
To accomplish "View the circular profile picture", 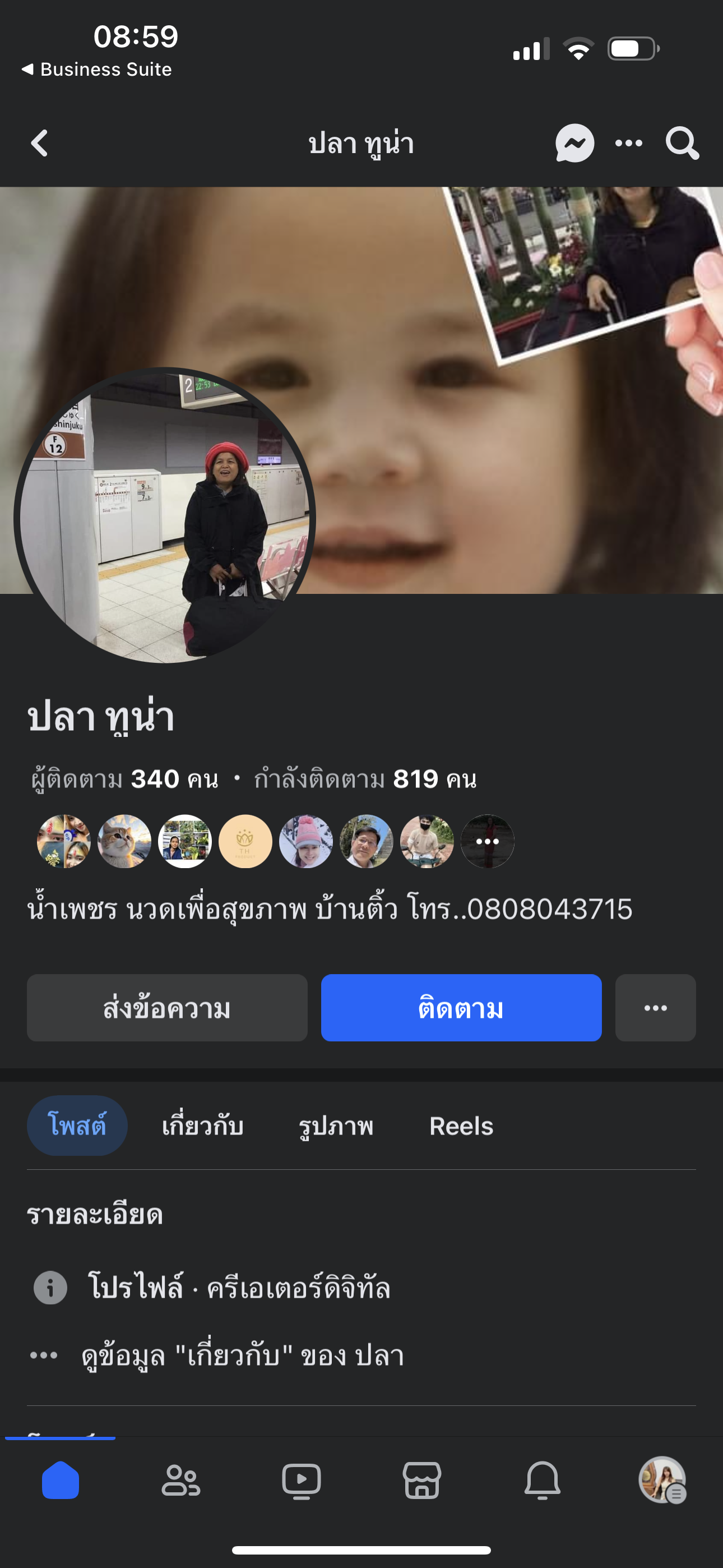I will click(x=164, y=516).
